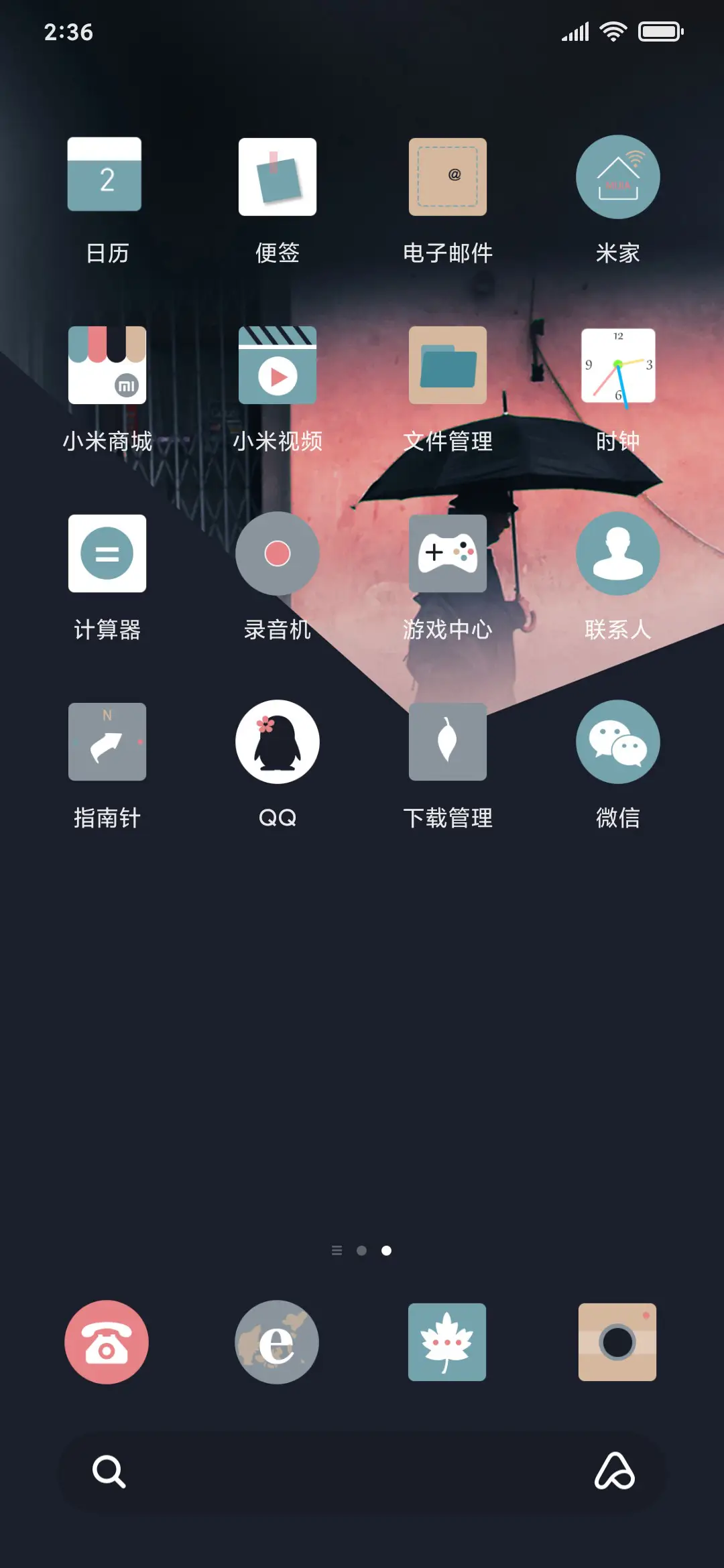Image resolution: width=724 pixels, height=1568 pixels.
Task: Open 下载管理 download manager
Action: pos(447,742)
